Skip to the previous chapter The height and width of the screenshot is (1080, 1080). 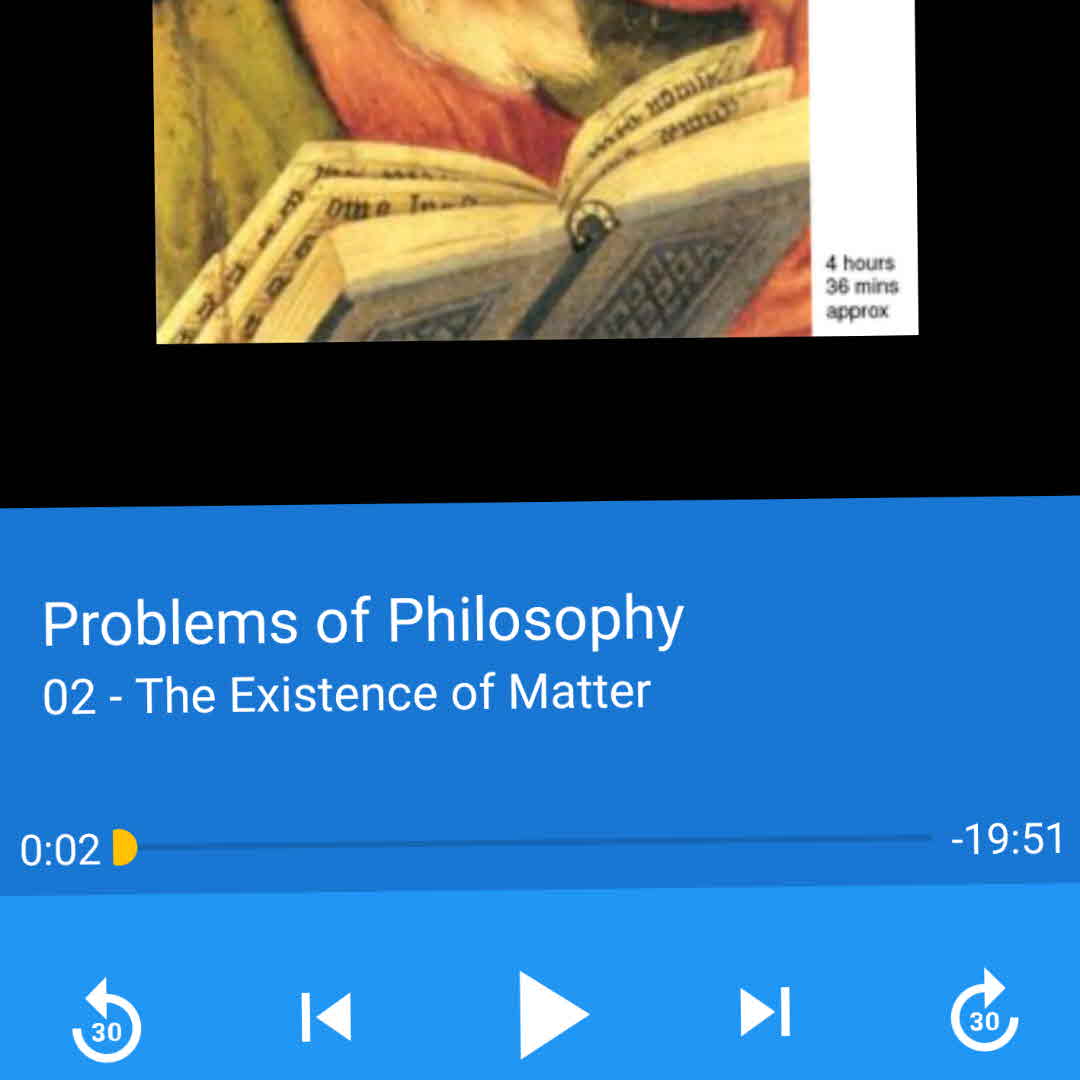(x=326, y=1016)
